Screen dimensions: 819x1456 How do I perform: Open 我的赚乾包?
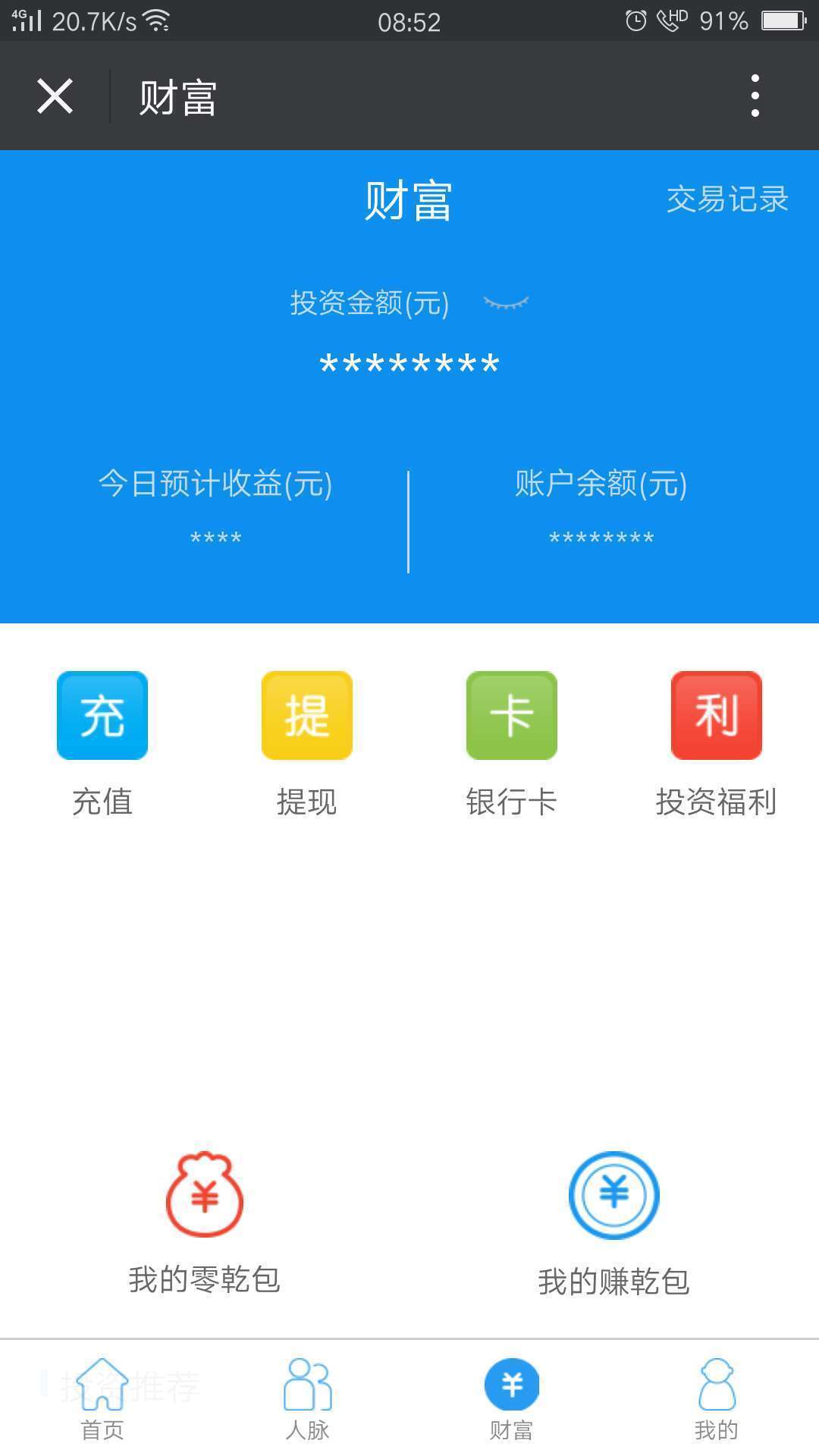click(613, 1222)
